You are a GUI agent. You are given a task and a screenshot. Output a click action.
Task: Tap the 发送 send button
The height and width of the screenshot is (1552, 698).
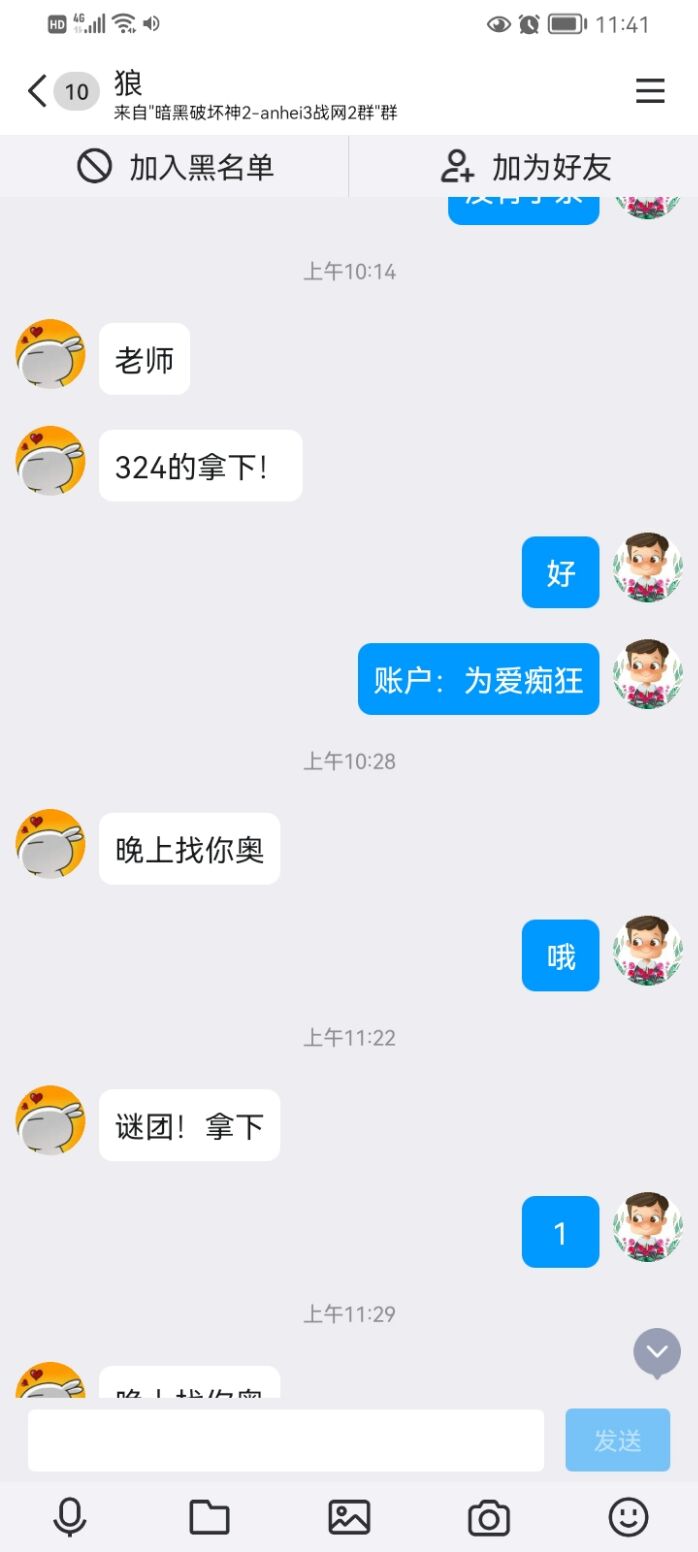[617, 1440]
